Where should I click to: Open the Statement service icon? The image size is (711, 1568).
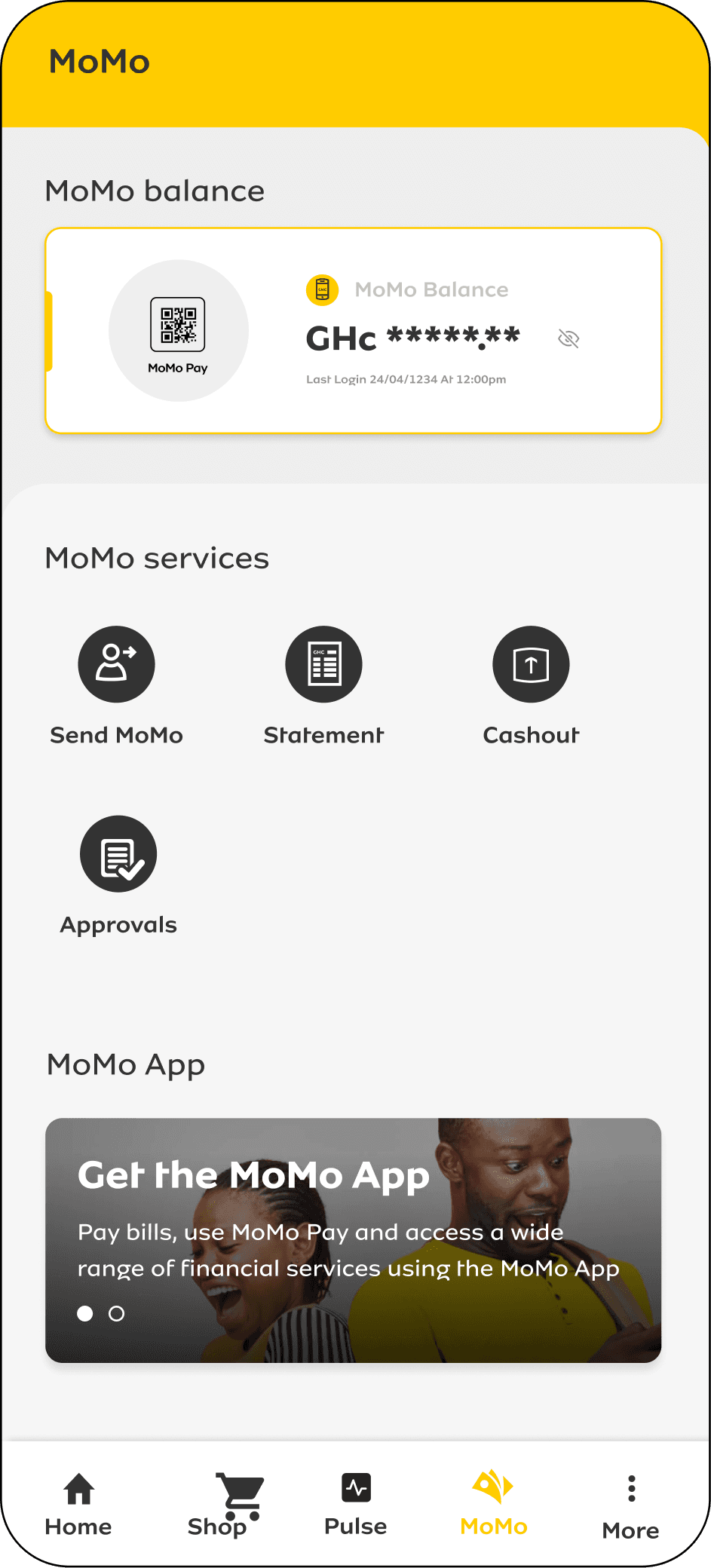click(x=323, y=664)
